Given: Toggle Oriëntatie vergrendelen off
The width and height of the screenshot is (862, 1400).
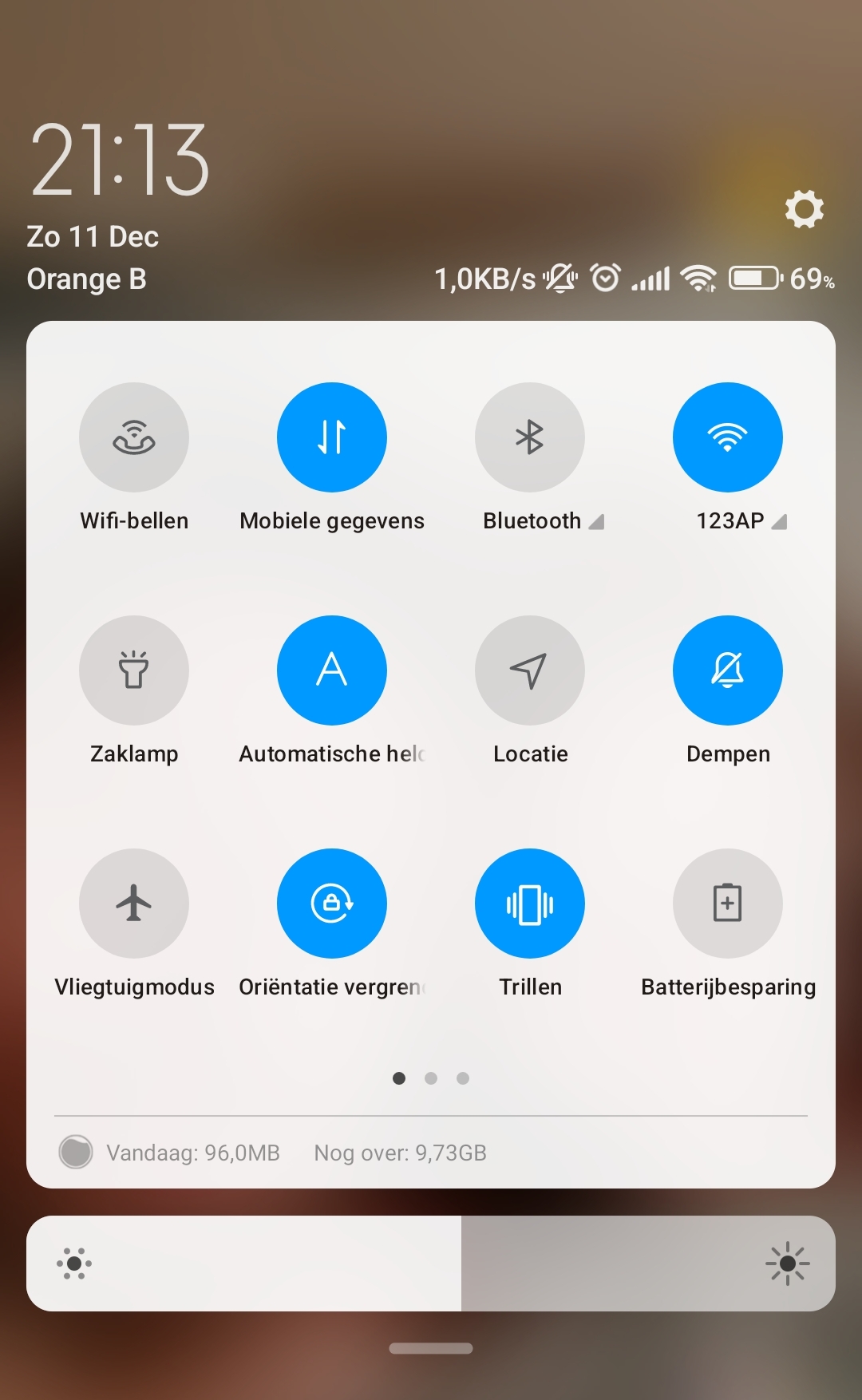Looking at the screenshot, I should pyautogui.click(x=332, y=904).
